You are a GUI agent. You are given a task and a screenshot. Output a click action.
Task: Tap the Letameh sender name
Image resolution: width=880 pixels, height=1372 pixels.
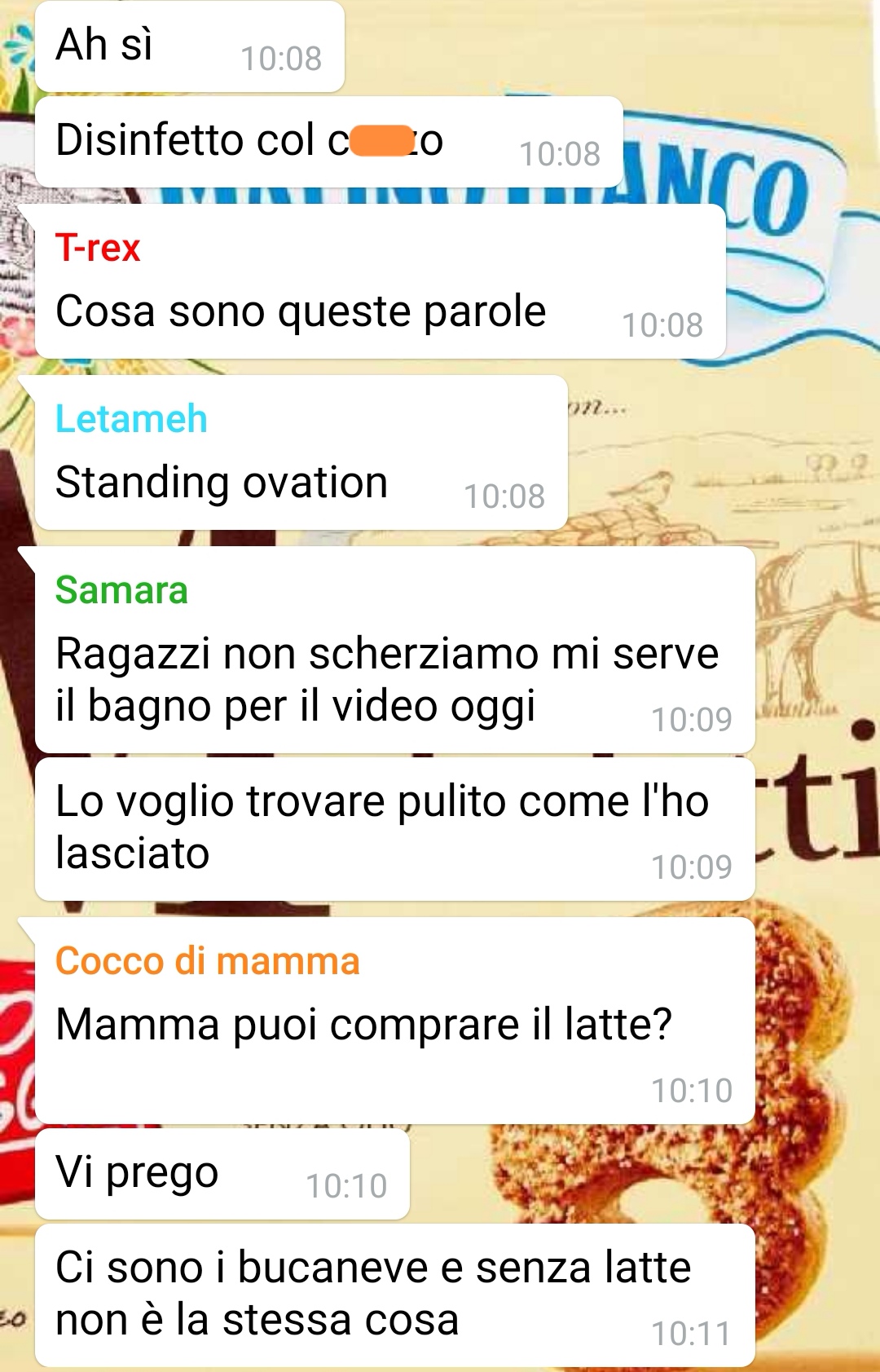[x=131, y=419]
